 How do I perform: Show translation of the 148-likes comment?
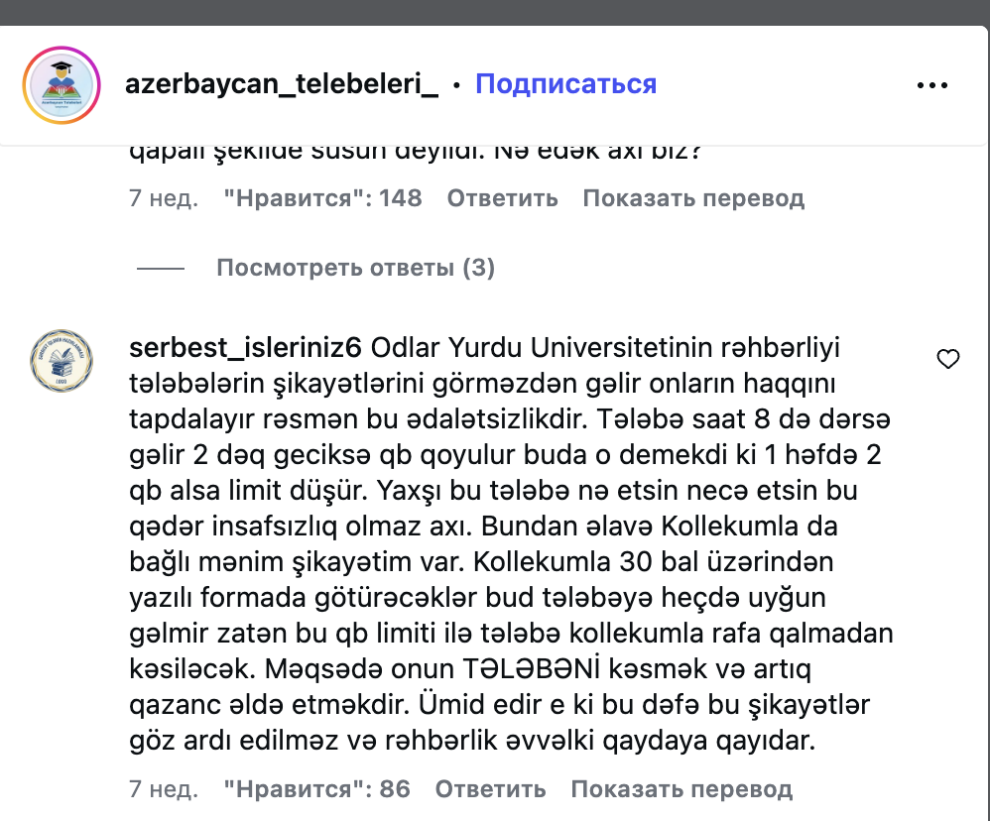(x=693, y=198)
